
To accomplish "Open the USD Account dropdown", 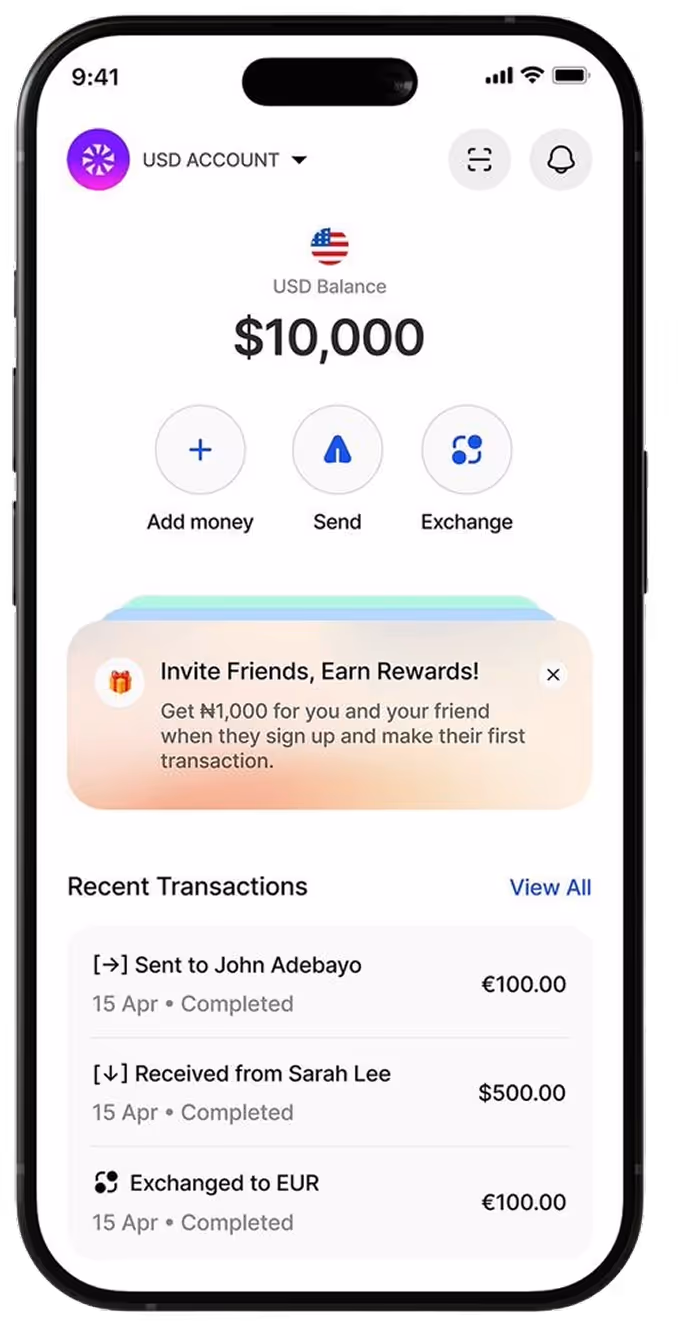I will coord(225,160).
